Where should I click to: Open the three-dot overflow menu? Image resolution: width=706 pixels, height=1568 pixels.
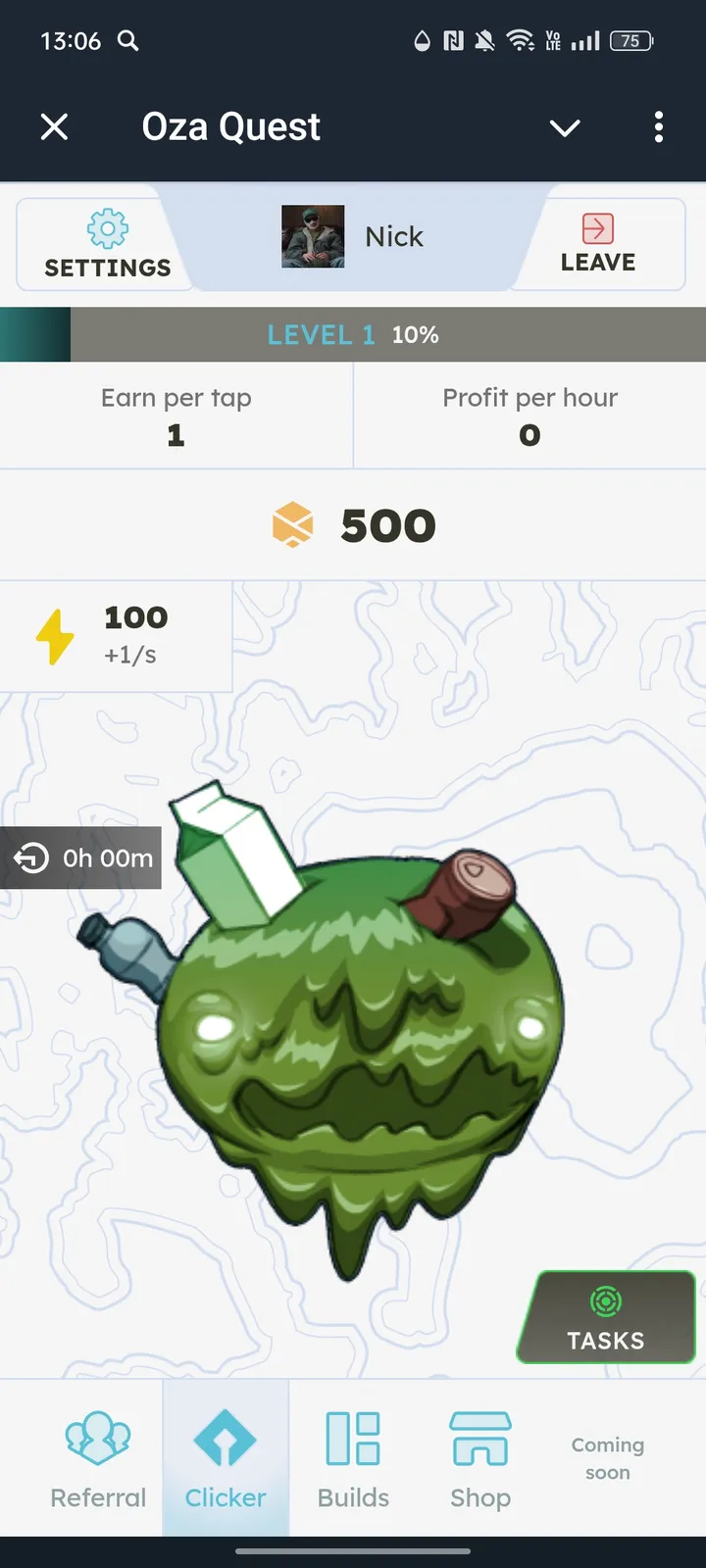pos(658,127)
